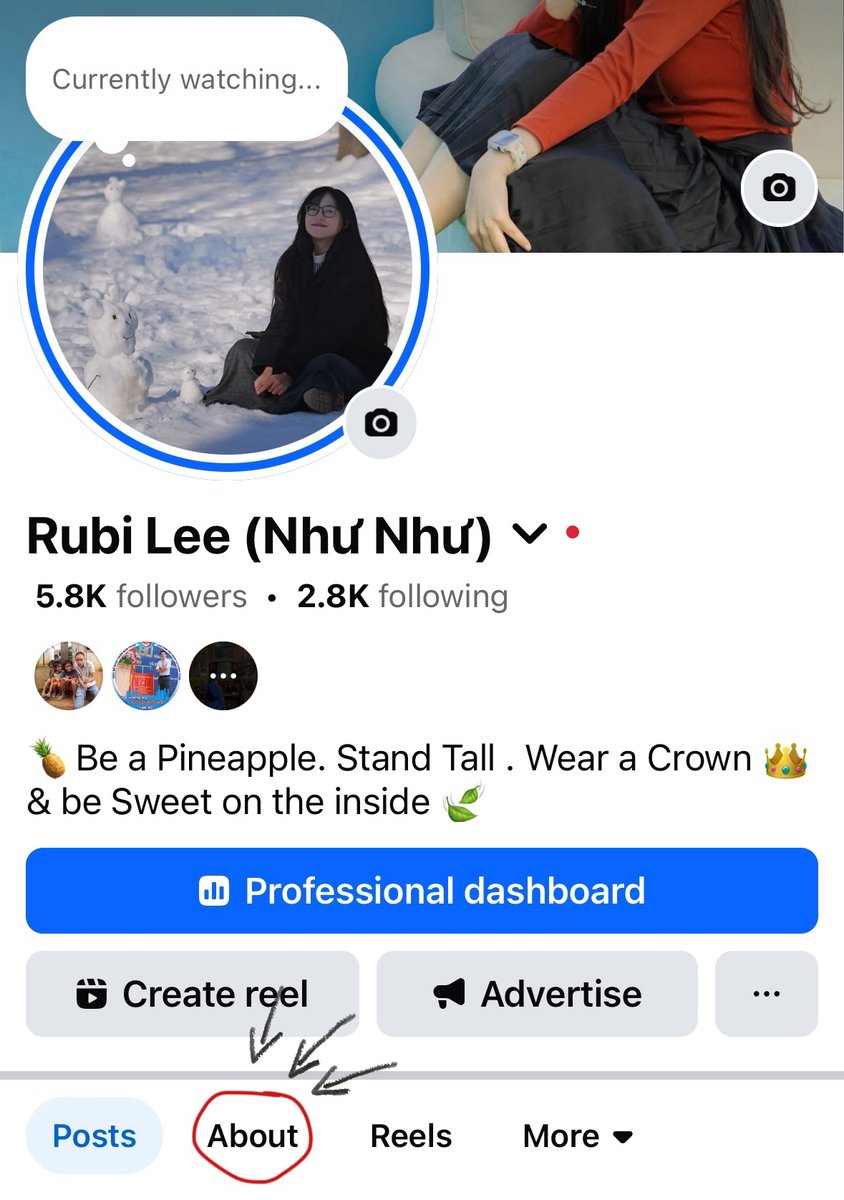Switch to the Reels tab
This screenshot has width=844, height=1200.
point(411,1136)
